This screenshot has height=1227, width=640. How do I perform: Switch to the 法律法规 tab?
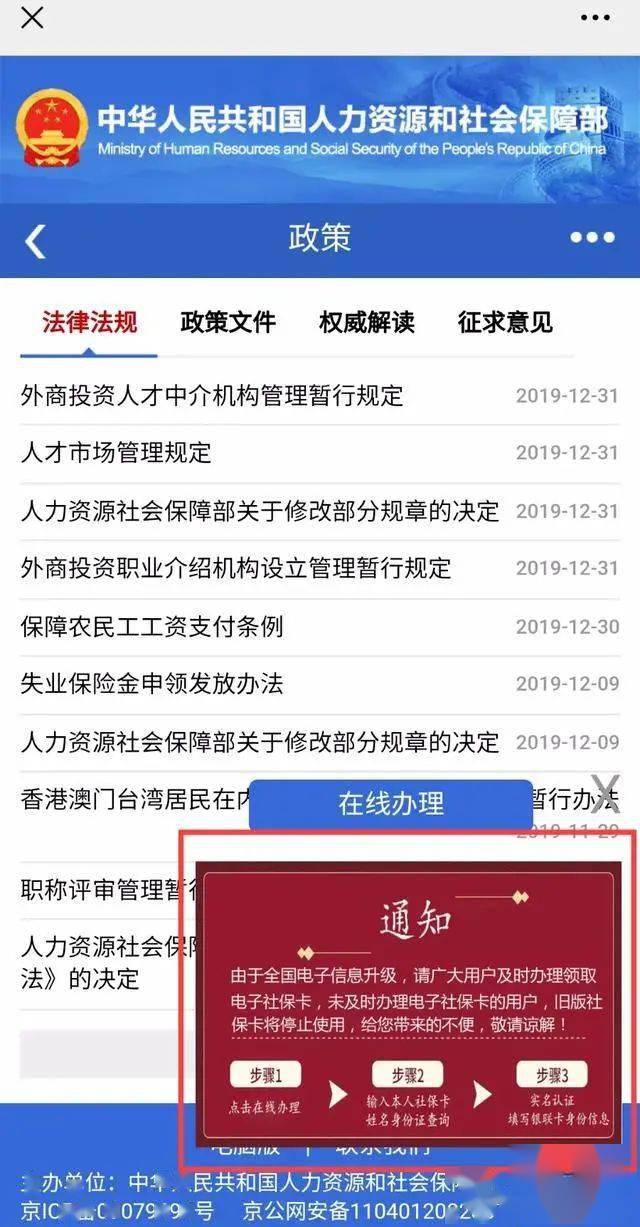click(x=89, y=322)
